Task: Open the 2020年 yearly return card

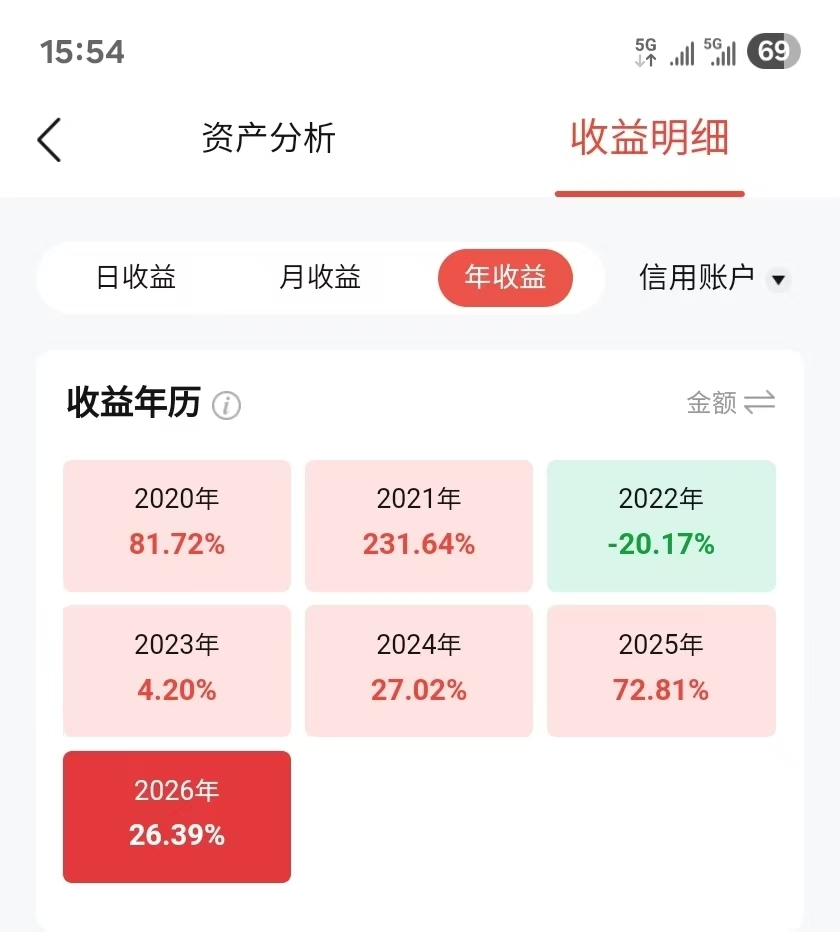Action: pyautogui.click(x=177, y=525)
